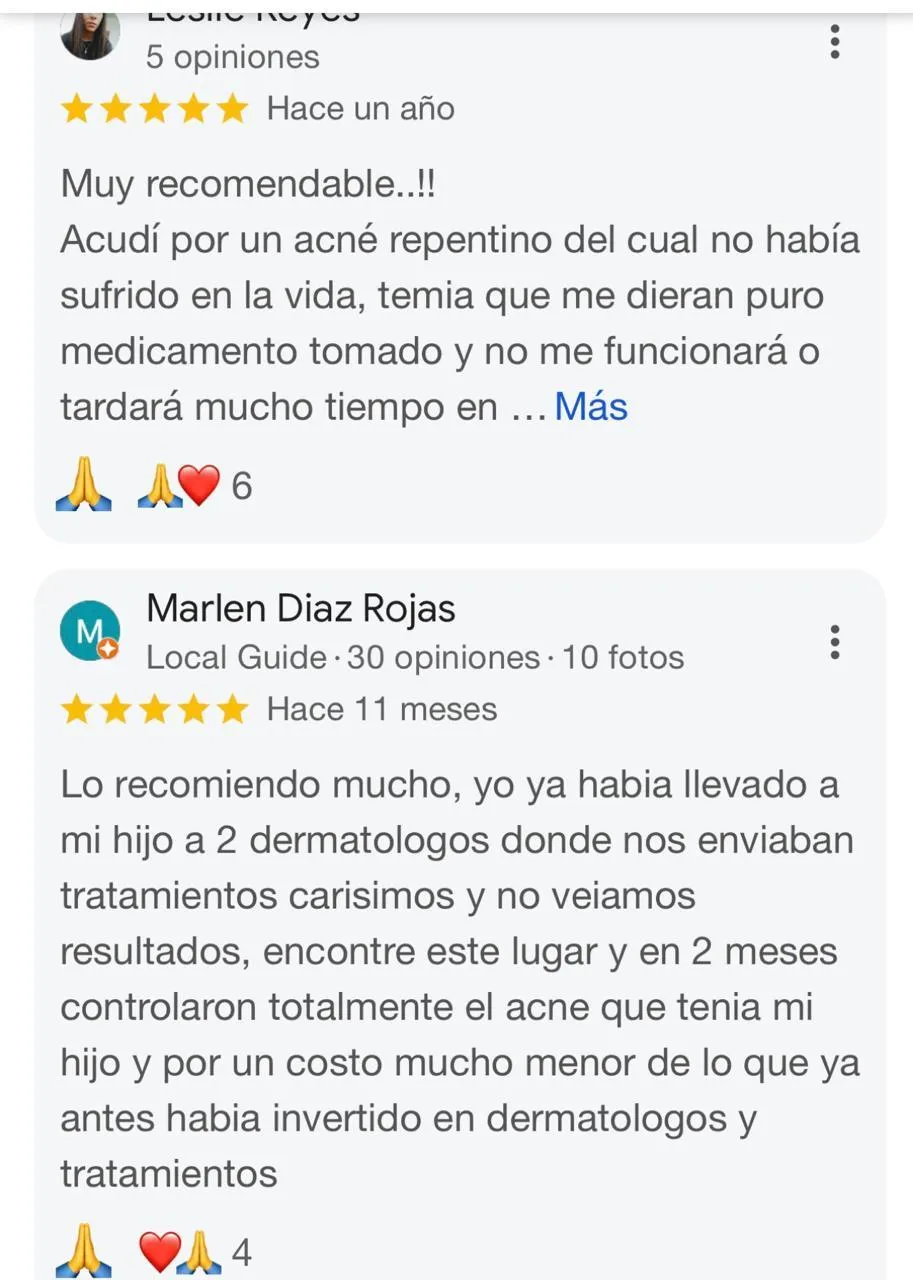Expand the review with the Más link

point(591,407)
